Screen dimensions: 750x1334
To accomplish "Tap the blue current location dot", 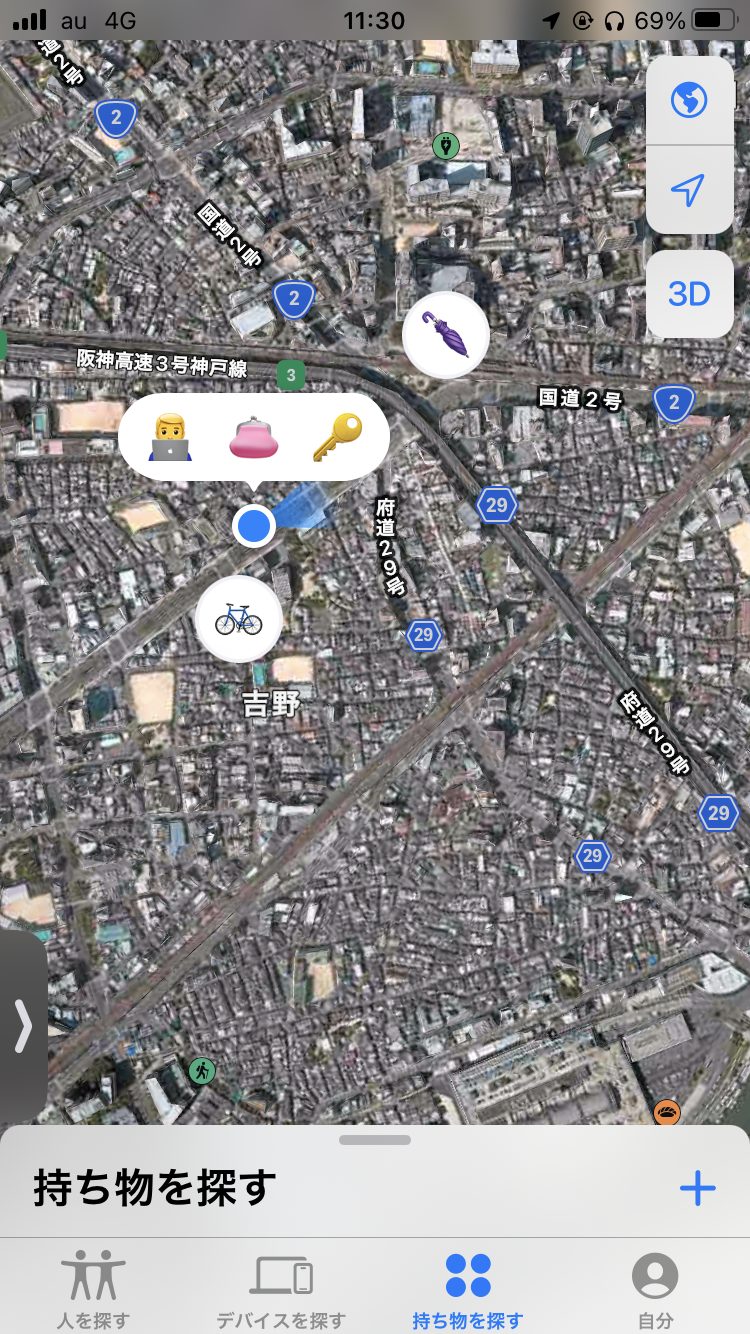I will [x=254, y=525].
